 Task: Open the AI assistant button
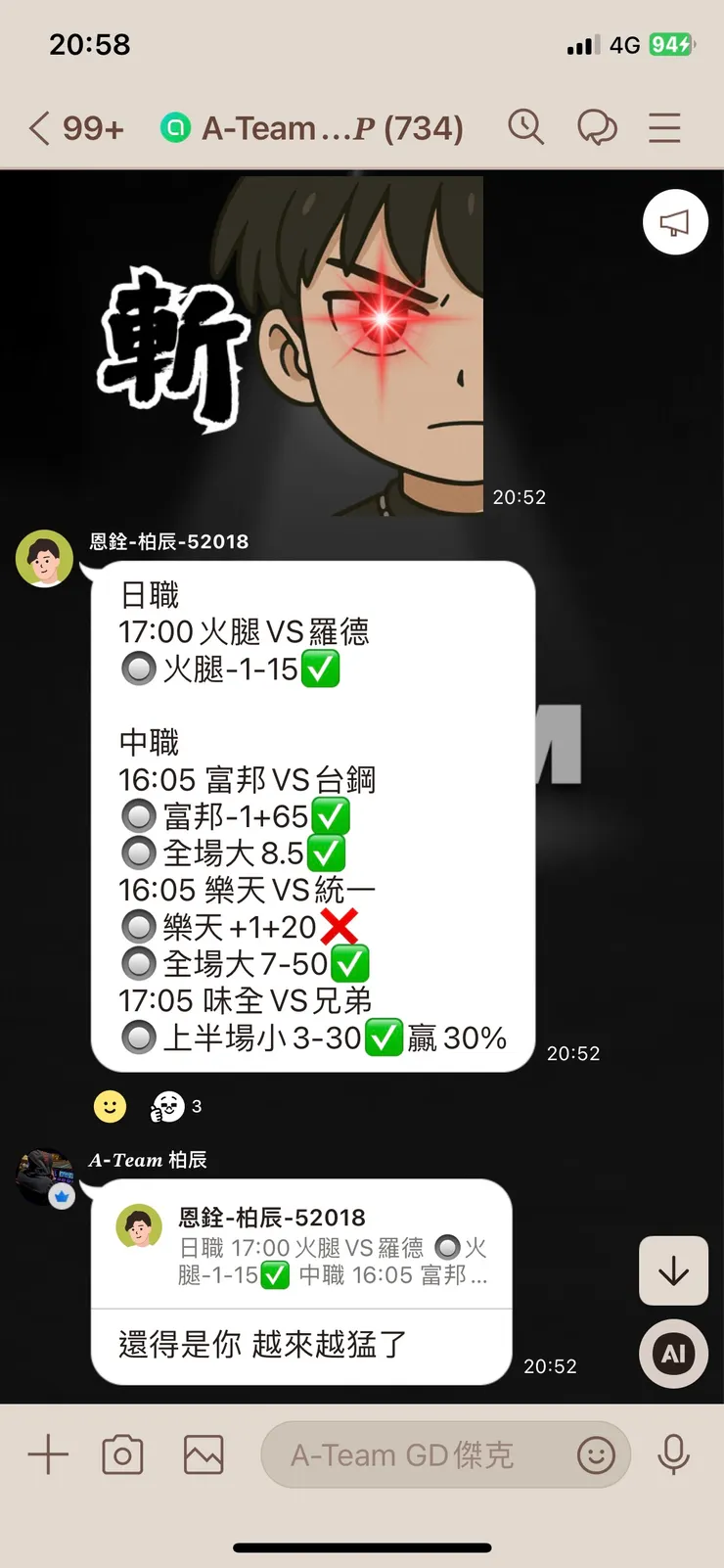click(672, 1354)
